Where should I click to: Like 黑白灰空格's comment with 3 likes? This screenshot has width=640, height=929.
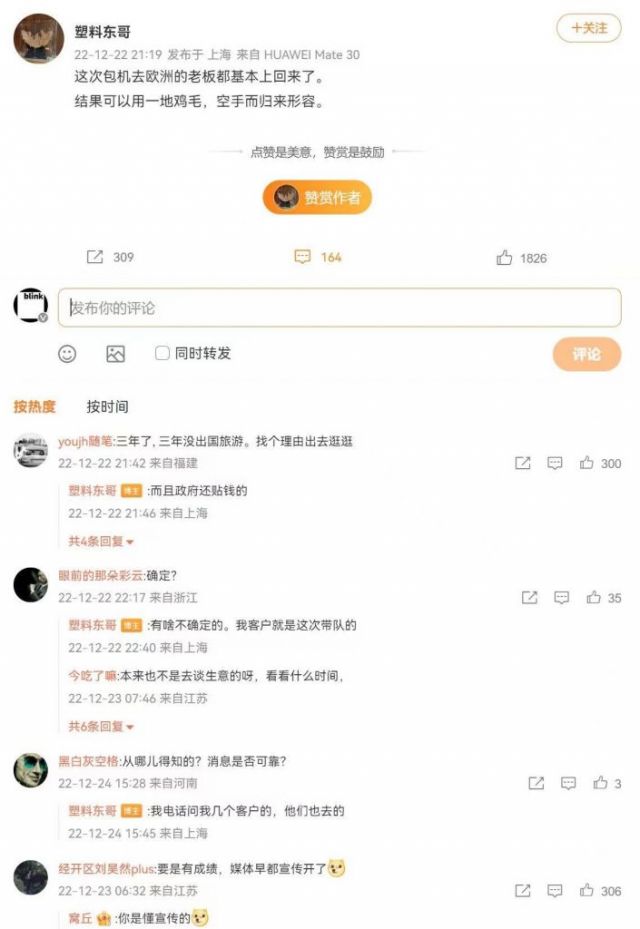600,783
